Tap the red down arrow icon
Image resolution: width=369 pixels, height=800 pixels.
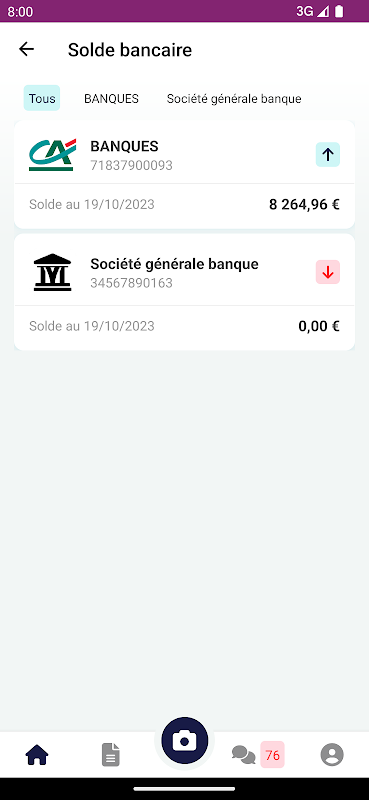tap(328, 272)
